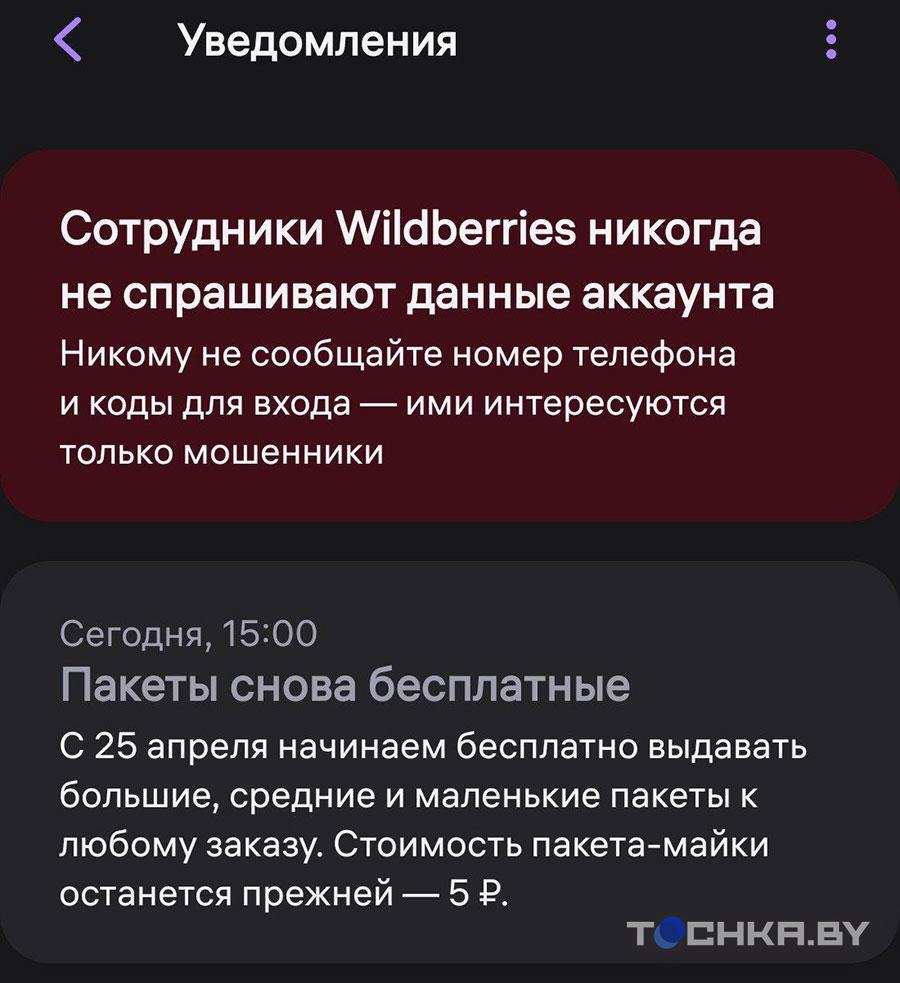Image resolution: width=900 pixels, height=983 pixels.
Task: Tap the purple back arrow chevron
Action: 67,42
